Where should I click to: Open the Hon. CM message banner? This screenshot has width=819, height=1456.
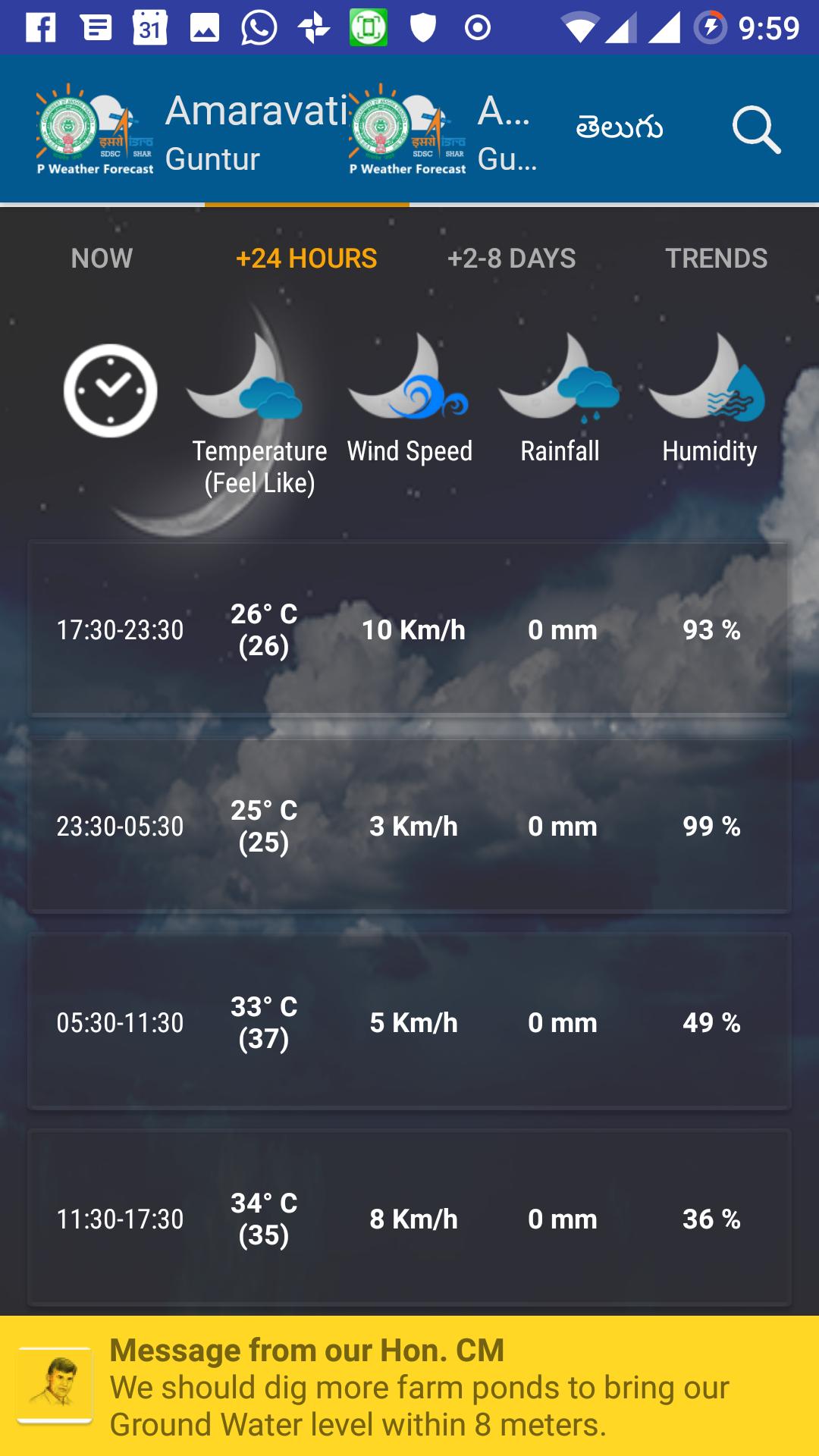(409, 1386)
